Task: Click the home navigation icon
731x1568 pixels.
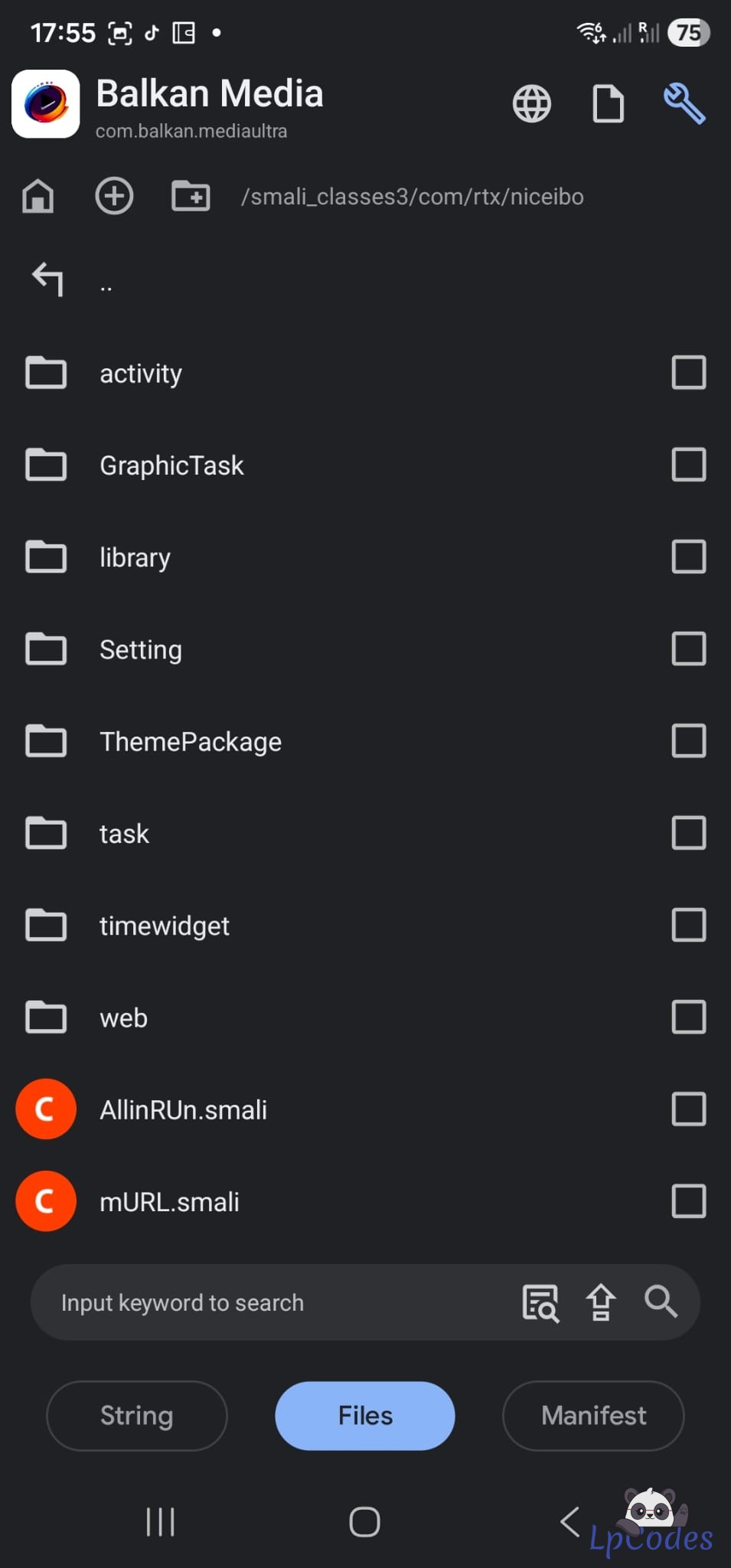Action: point(38,196)
